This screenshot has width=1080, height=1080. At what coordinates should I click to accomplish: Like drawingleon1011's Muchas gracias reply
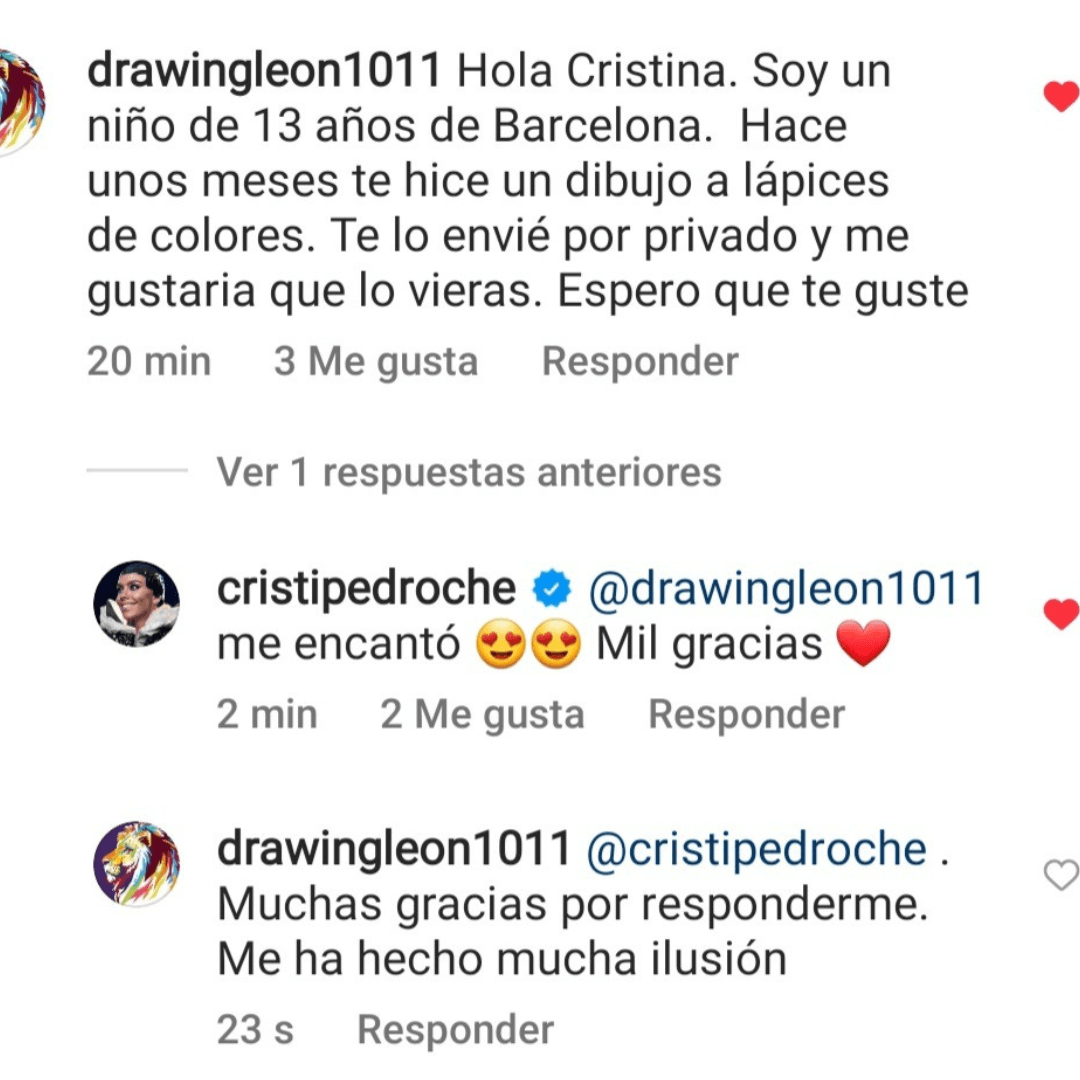point(1060,875)
